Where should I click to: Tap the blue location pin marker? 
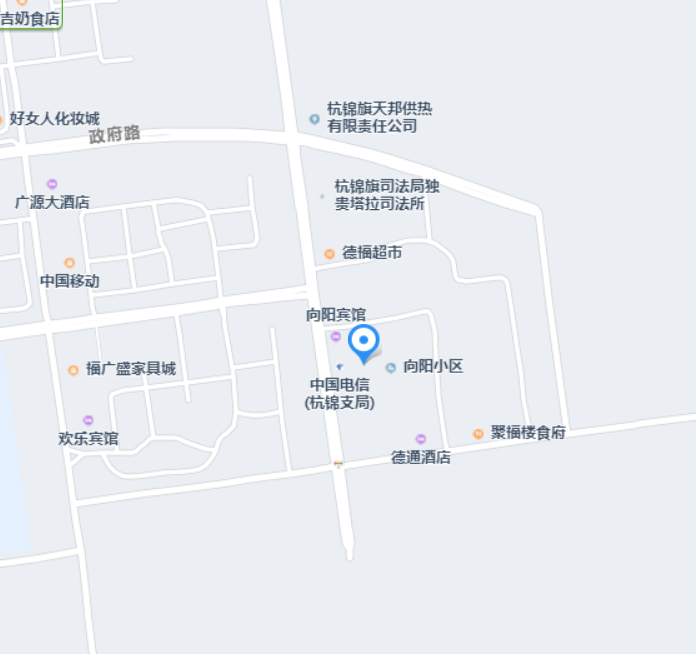[365, 341]
